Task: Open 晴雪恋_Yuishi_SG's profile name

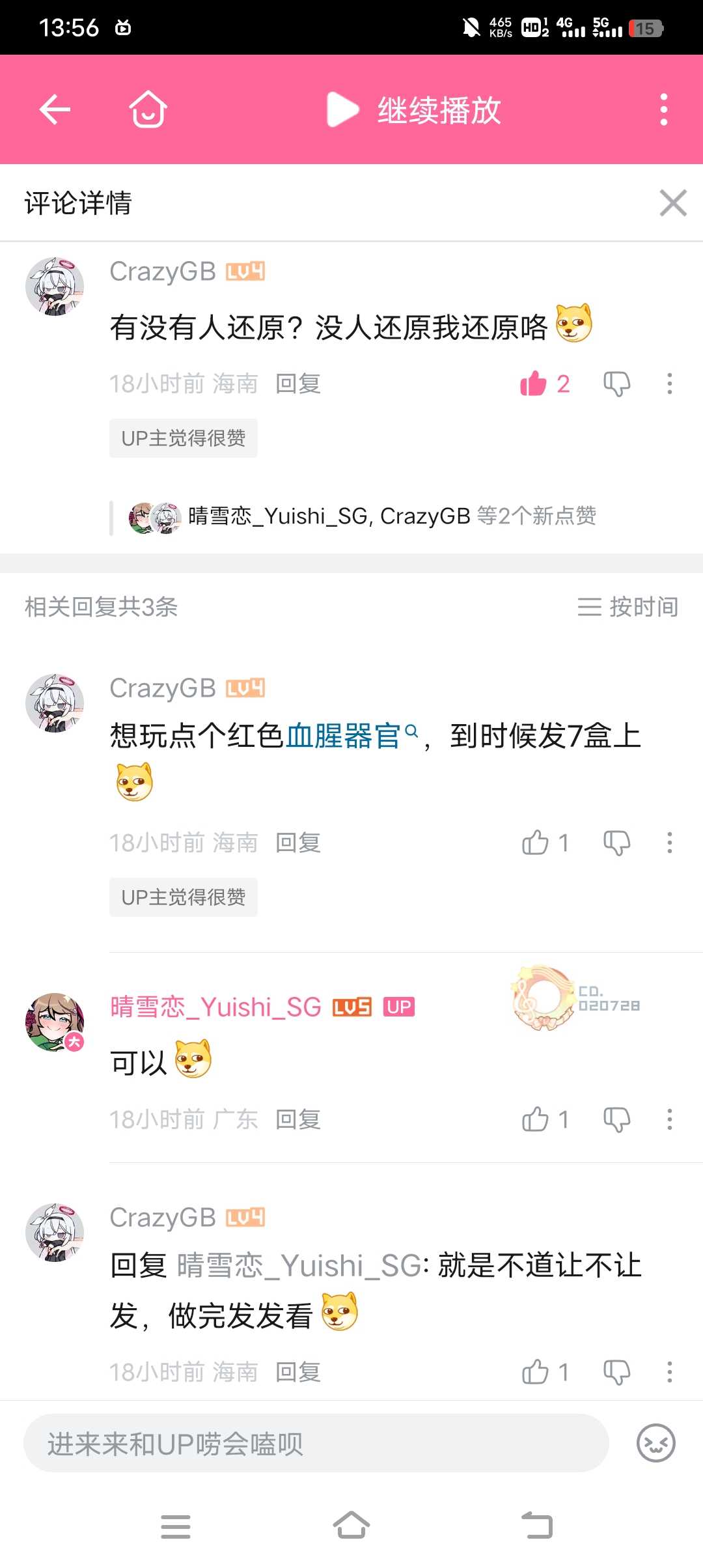Action: click(215, 1007)
